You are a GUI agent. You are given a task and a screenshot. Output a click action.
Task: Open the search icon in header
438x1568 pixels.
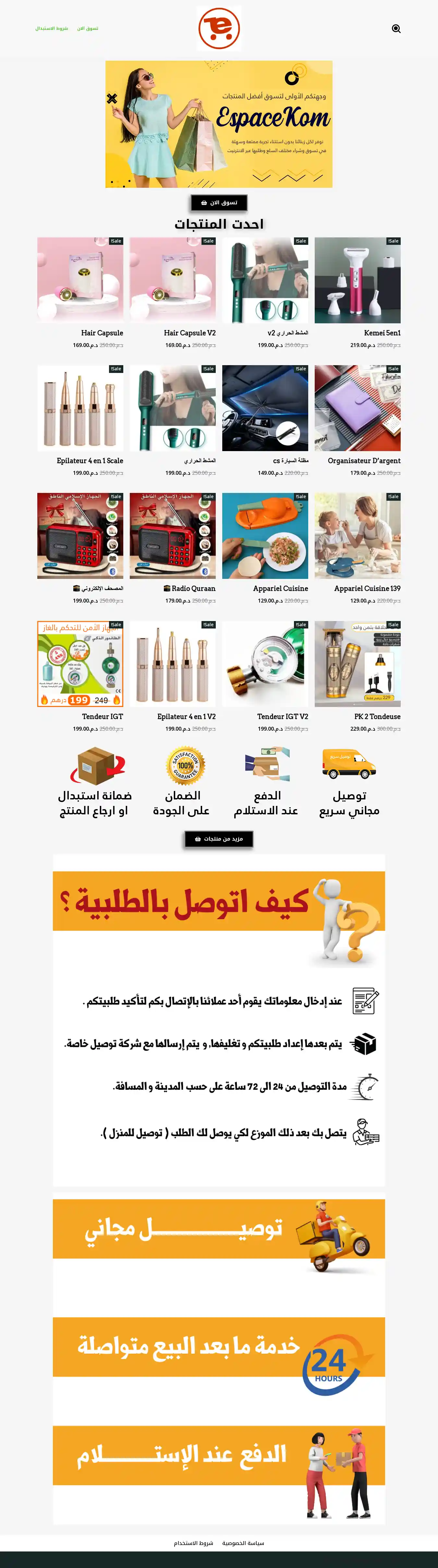click(x=396, y=29)
